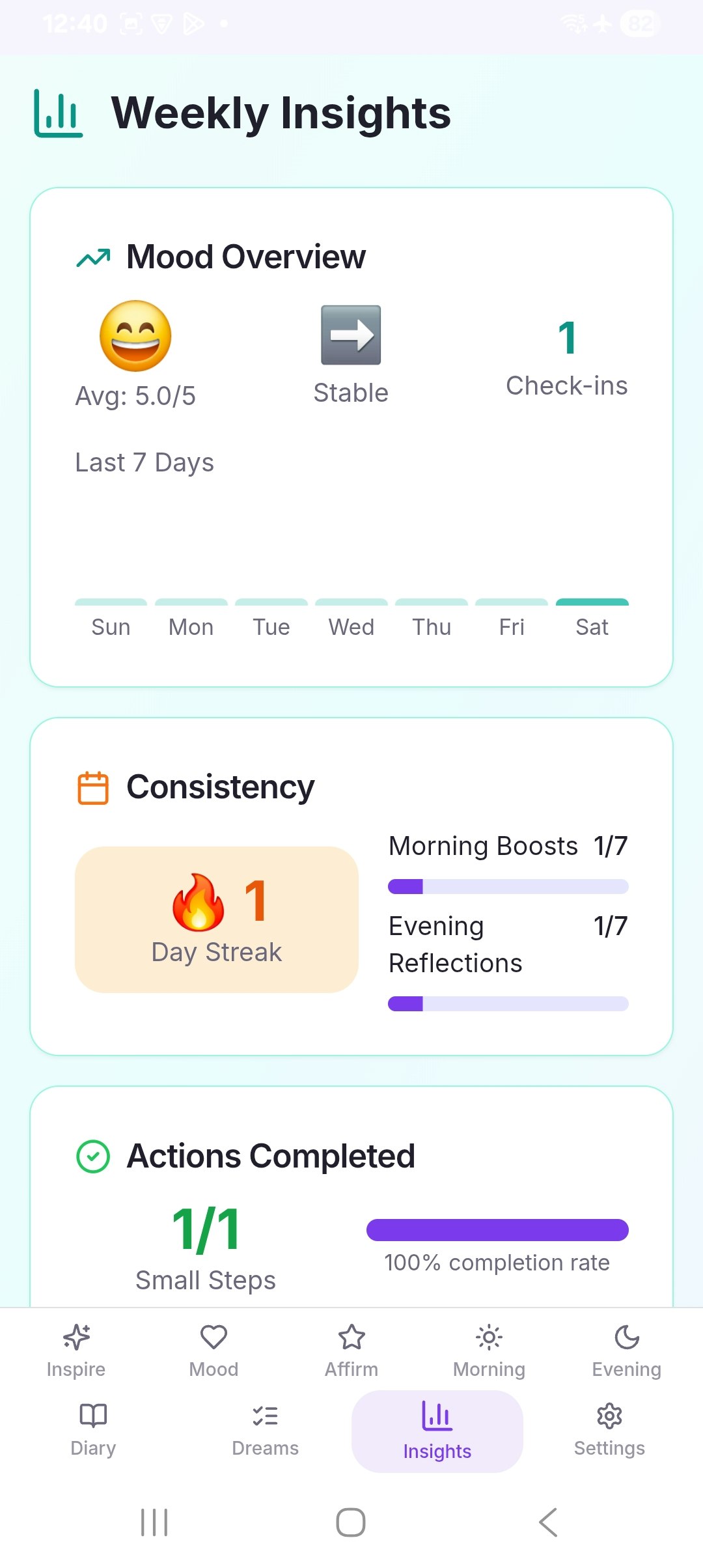Select Saturday's mood bar
Viewport: 703px width, 1568px height.
click(x=591, y=604)
